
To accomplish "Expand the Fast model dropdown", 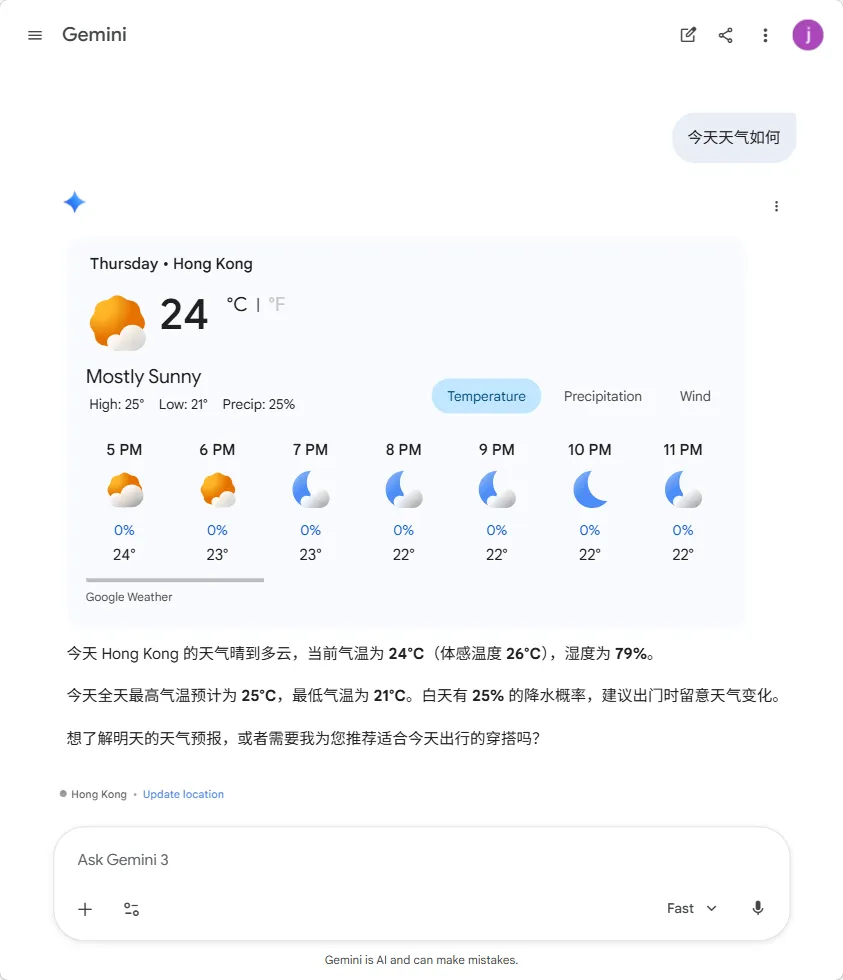I will pos(692,908).
